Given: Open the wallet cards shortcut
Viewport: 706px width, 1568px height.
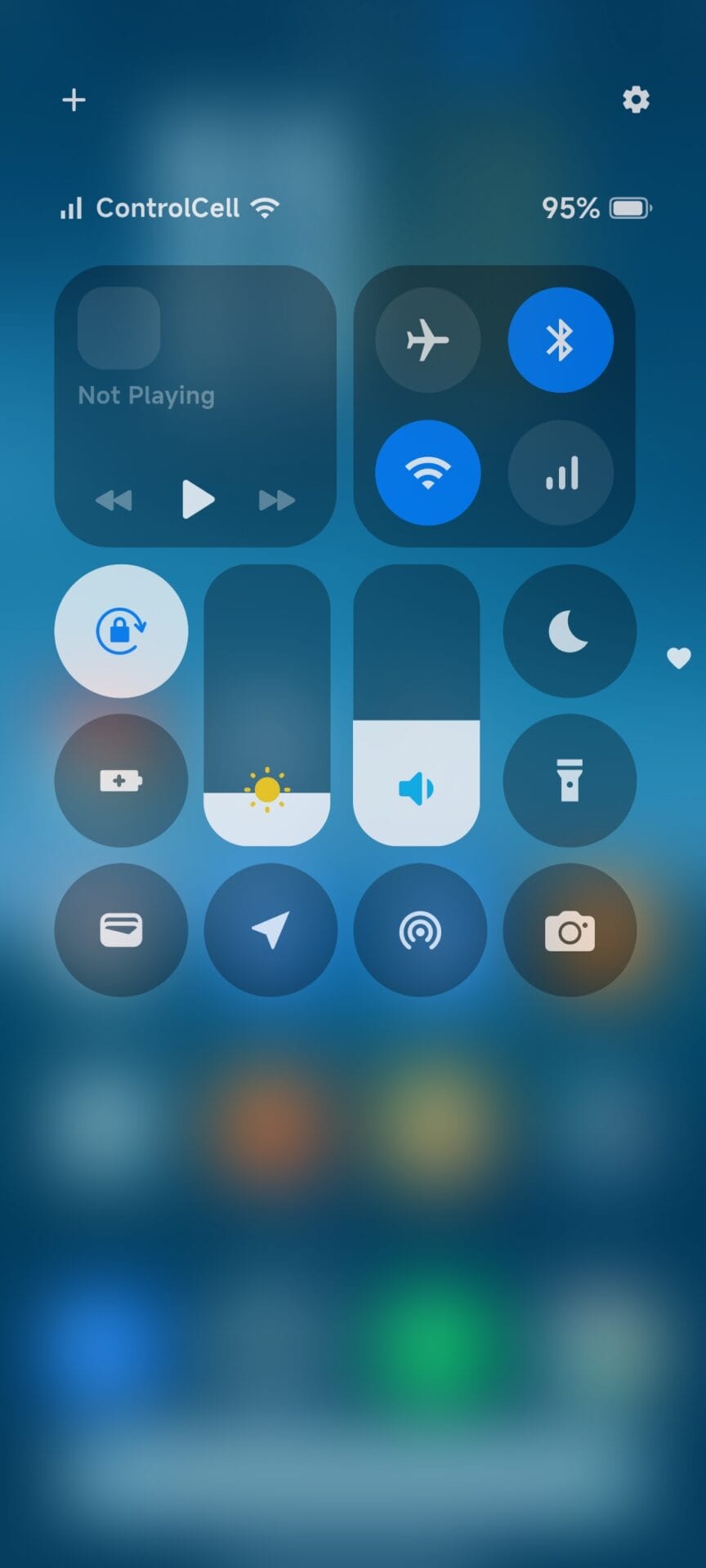Looking at the screenshot, I should click(121, 930).
